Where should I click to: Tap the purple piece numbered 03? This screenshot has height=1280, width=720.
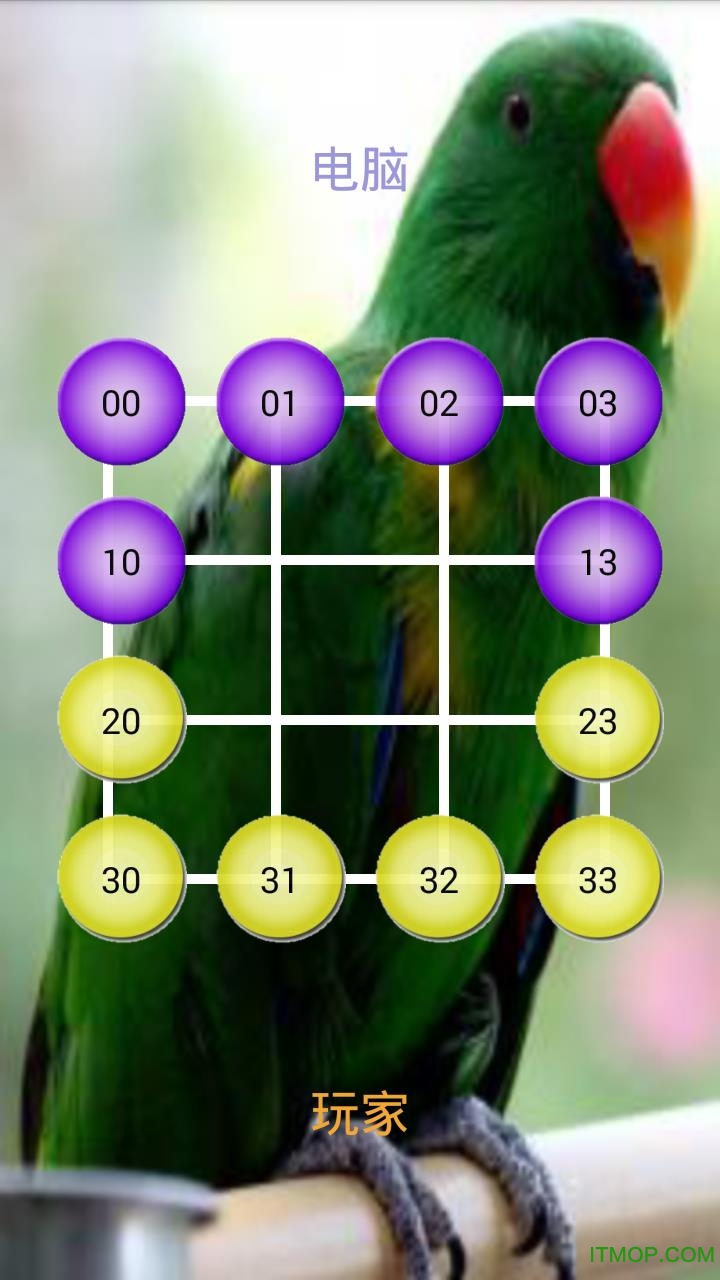(x=598, y=402)
